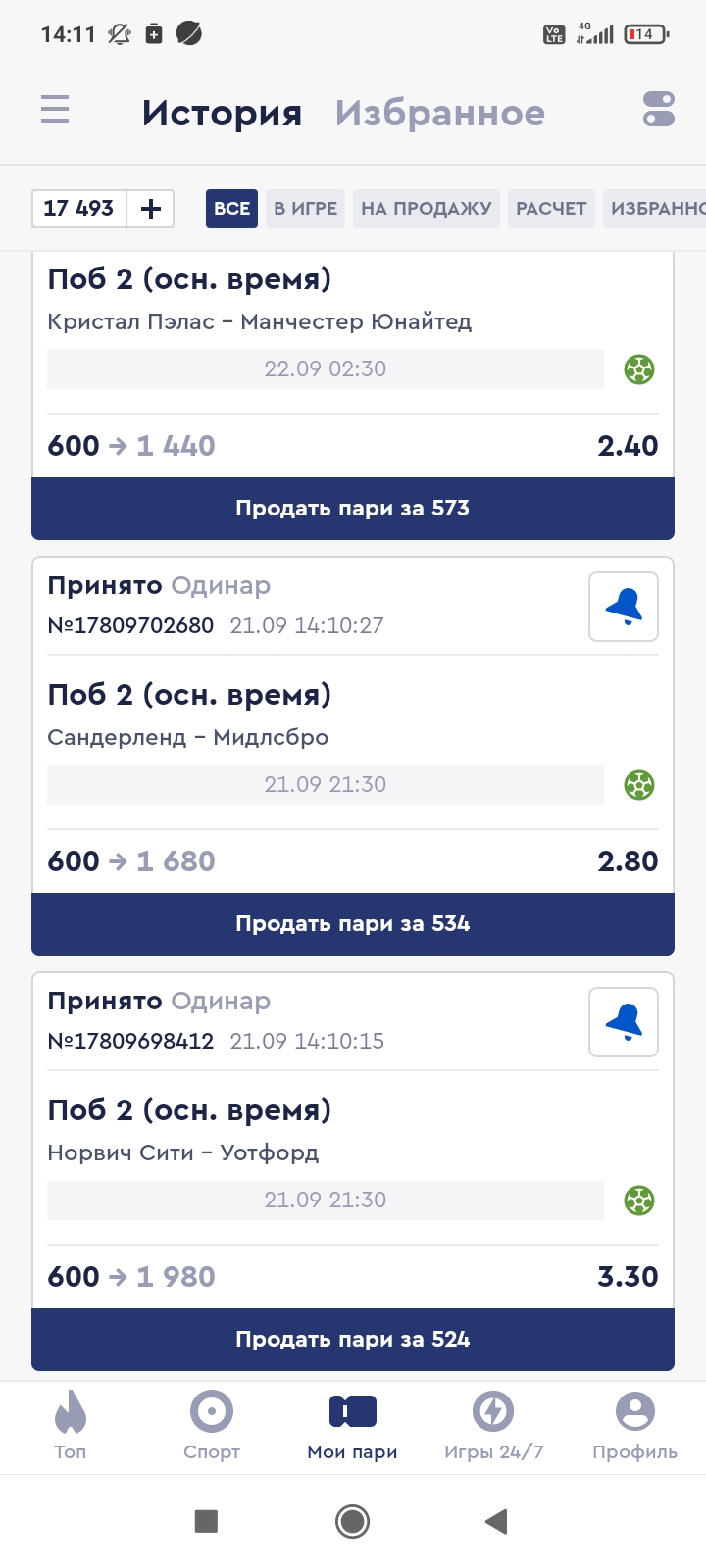Go to the Топ tab
This screenshot has height=1568, width=706.
point(71,1426)
